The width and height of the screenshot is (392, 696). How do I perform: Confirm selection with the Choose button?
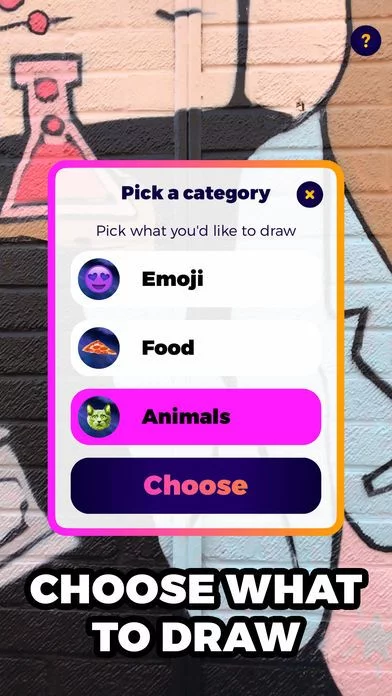(196, 486)
